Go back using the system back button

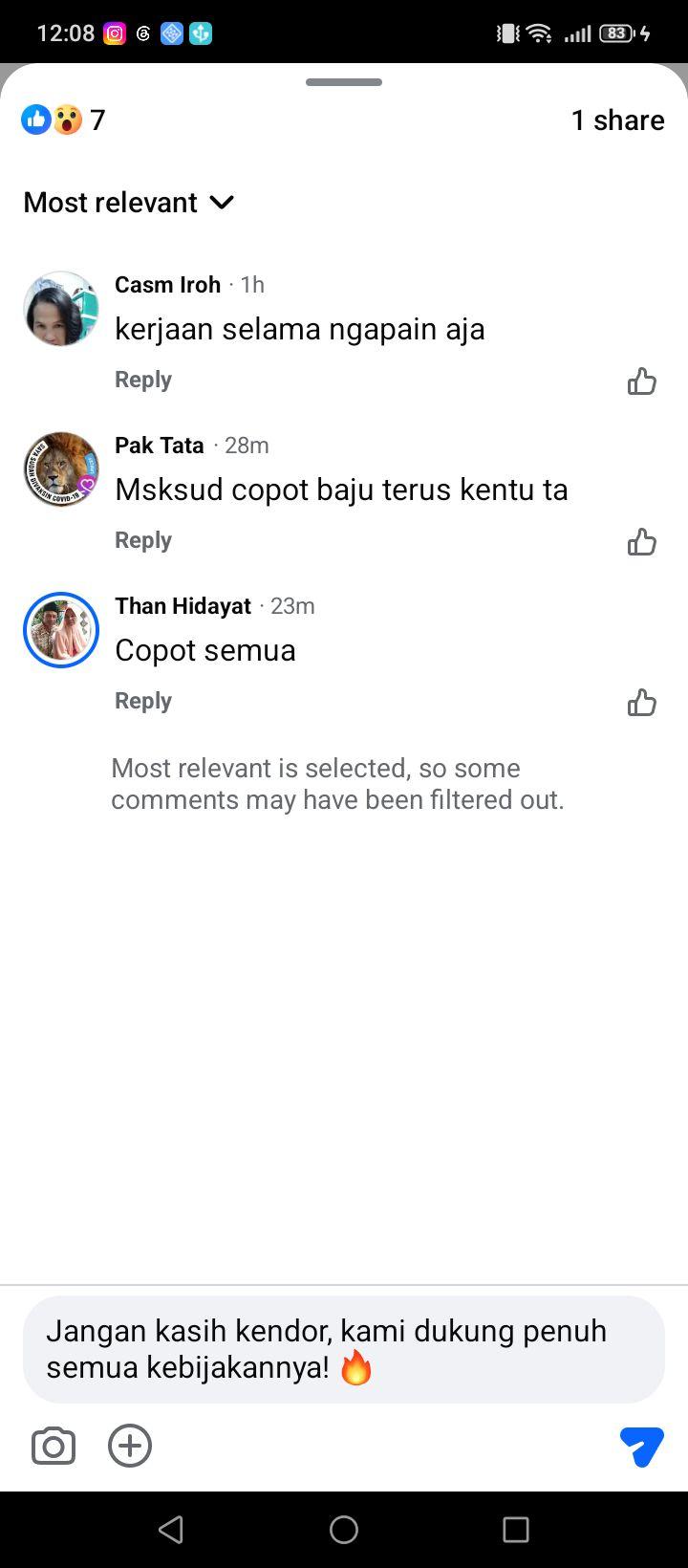pyautogui.click(x=171, y=1530)
